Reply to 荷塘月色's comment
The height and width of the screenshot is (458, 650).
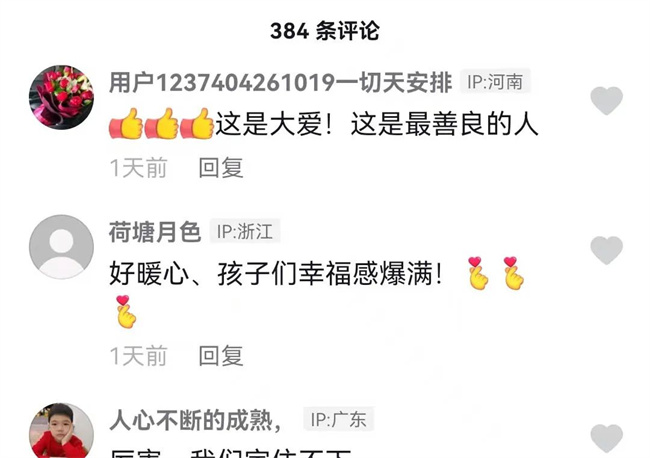pos(221,355)
